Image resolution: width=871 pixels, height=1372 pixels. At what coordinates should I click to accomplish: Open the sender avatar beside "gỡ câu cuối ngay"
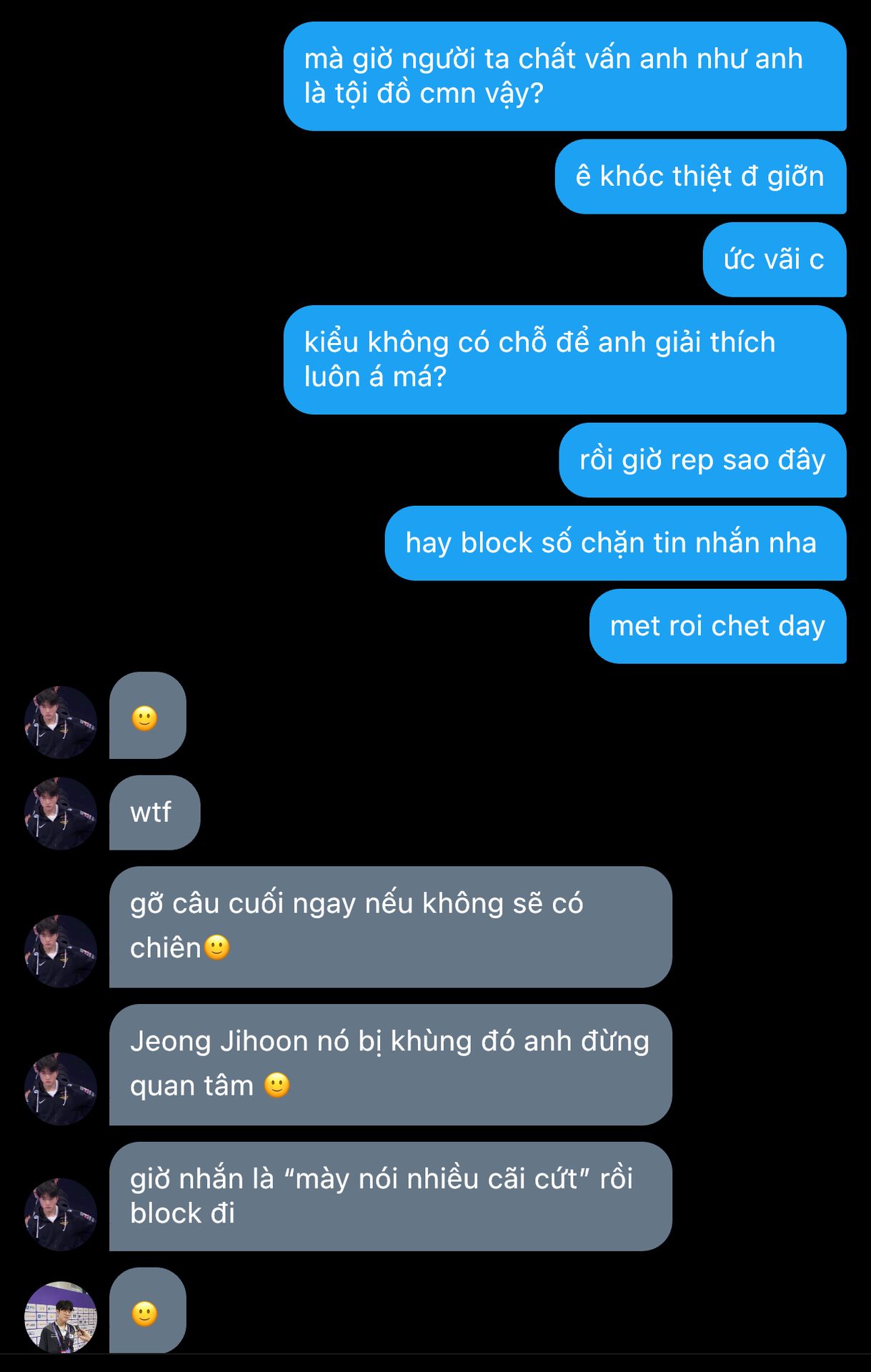61,951
